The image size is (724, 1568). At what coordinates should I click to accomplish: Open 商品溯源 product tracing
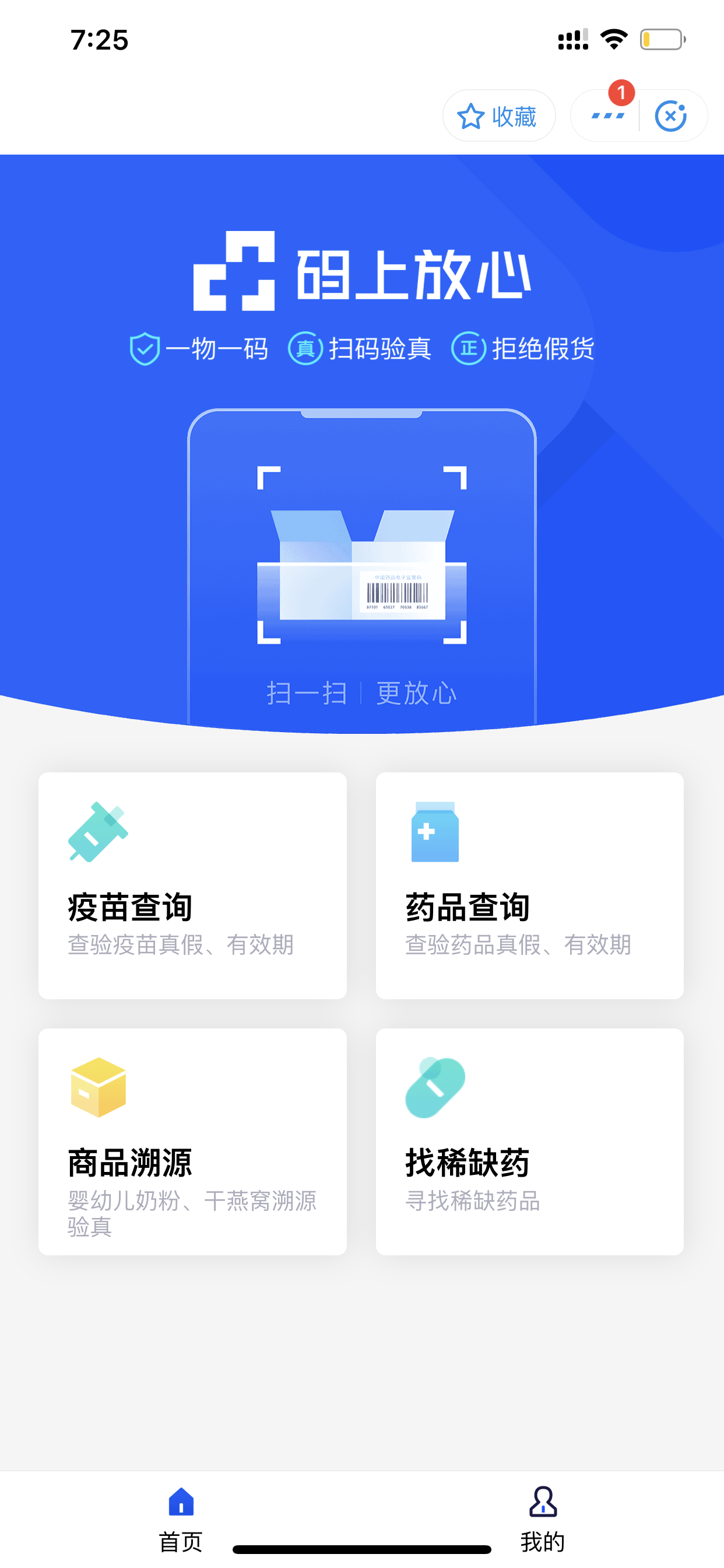point(192,1142)
